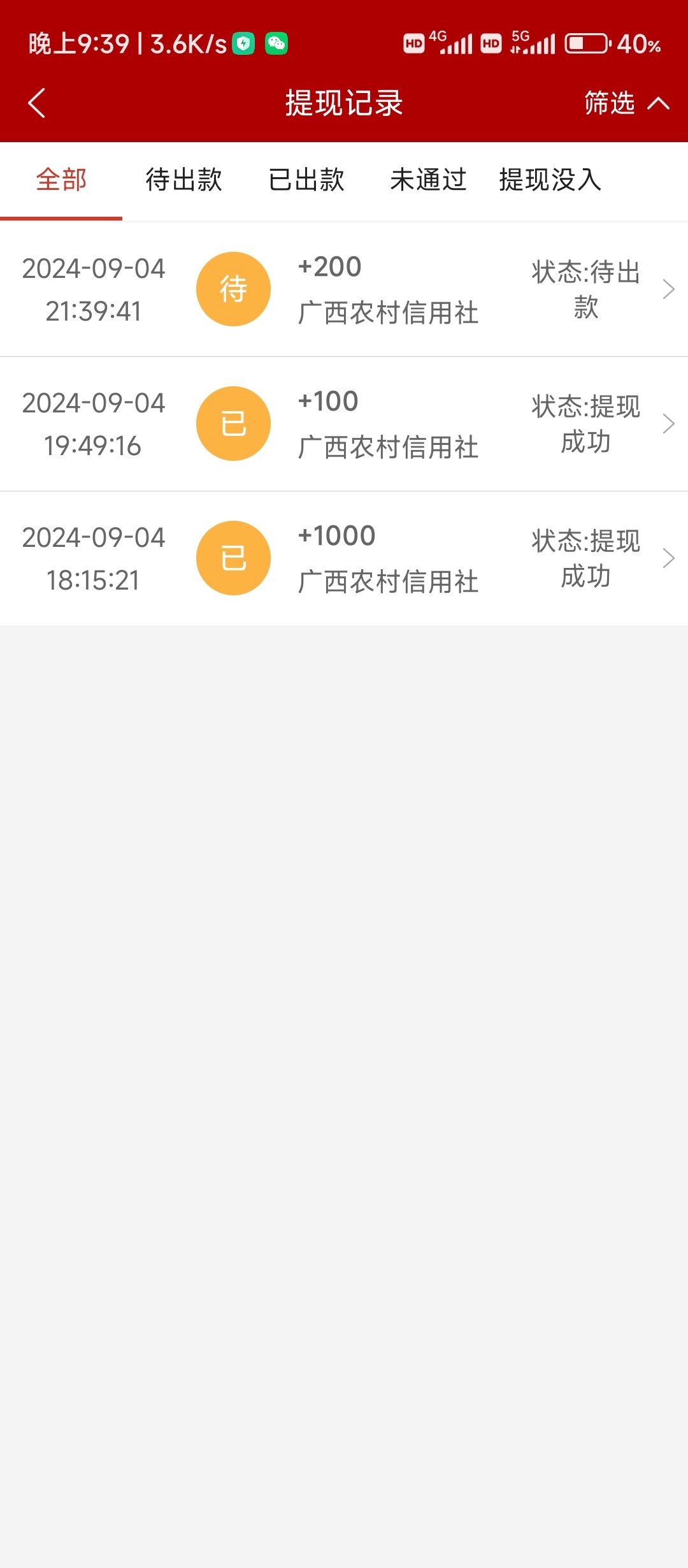This screenshot has width=688, height=1568.
Task: Open the +200 withdrawal record at 21:39:41
Action: (344, 289)
